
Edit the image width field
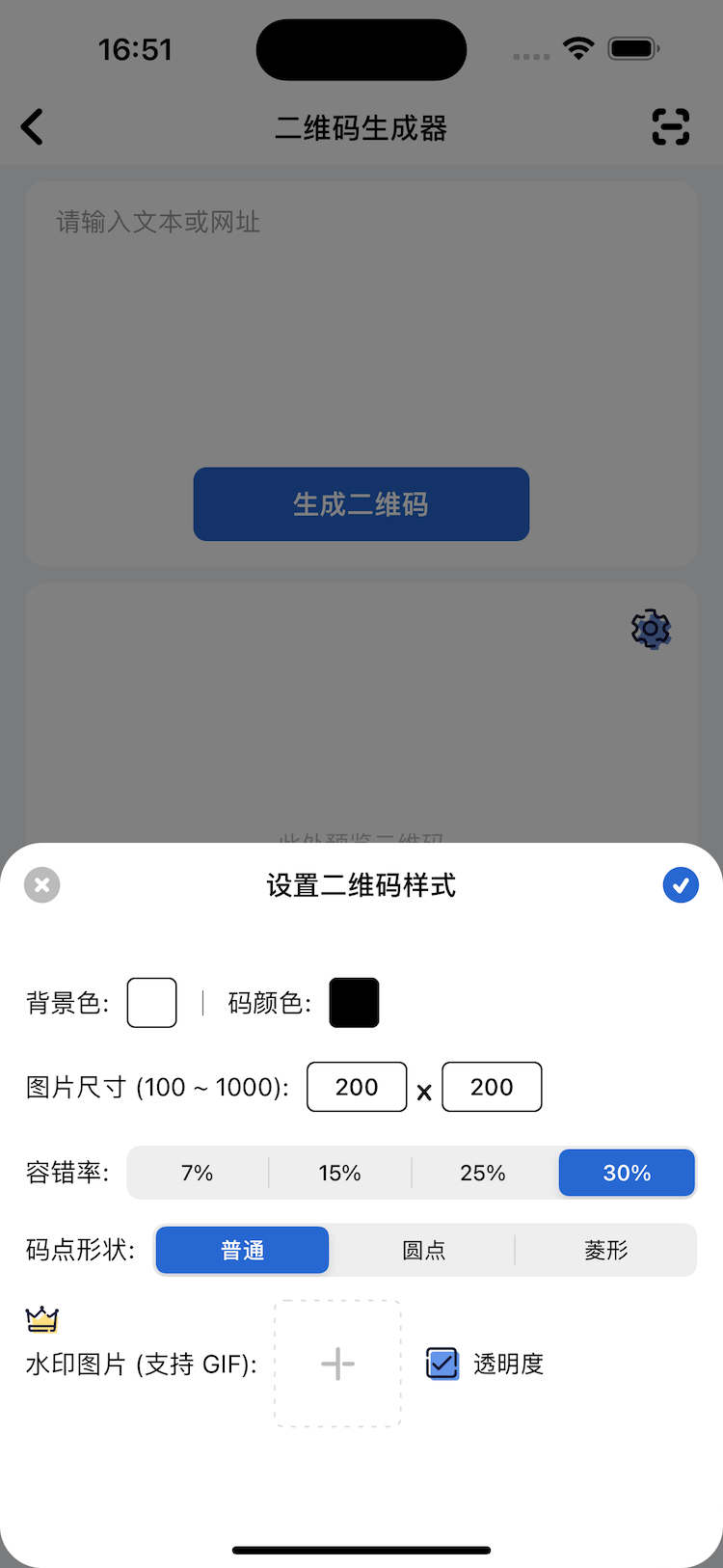[357, 1087]
